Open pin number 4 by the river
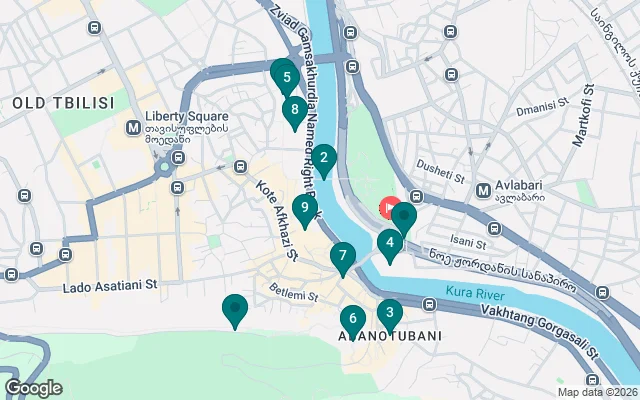The height and width of the screenshot is (400, 640). [x=390, y=241]
